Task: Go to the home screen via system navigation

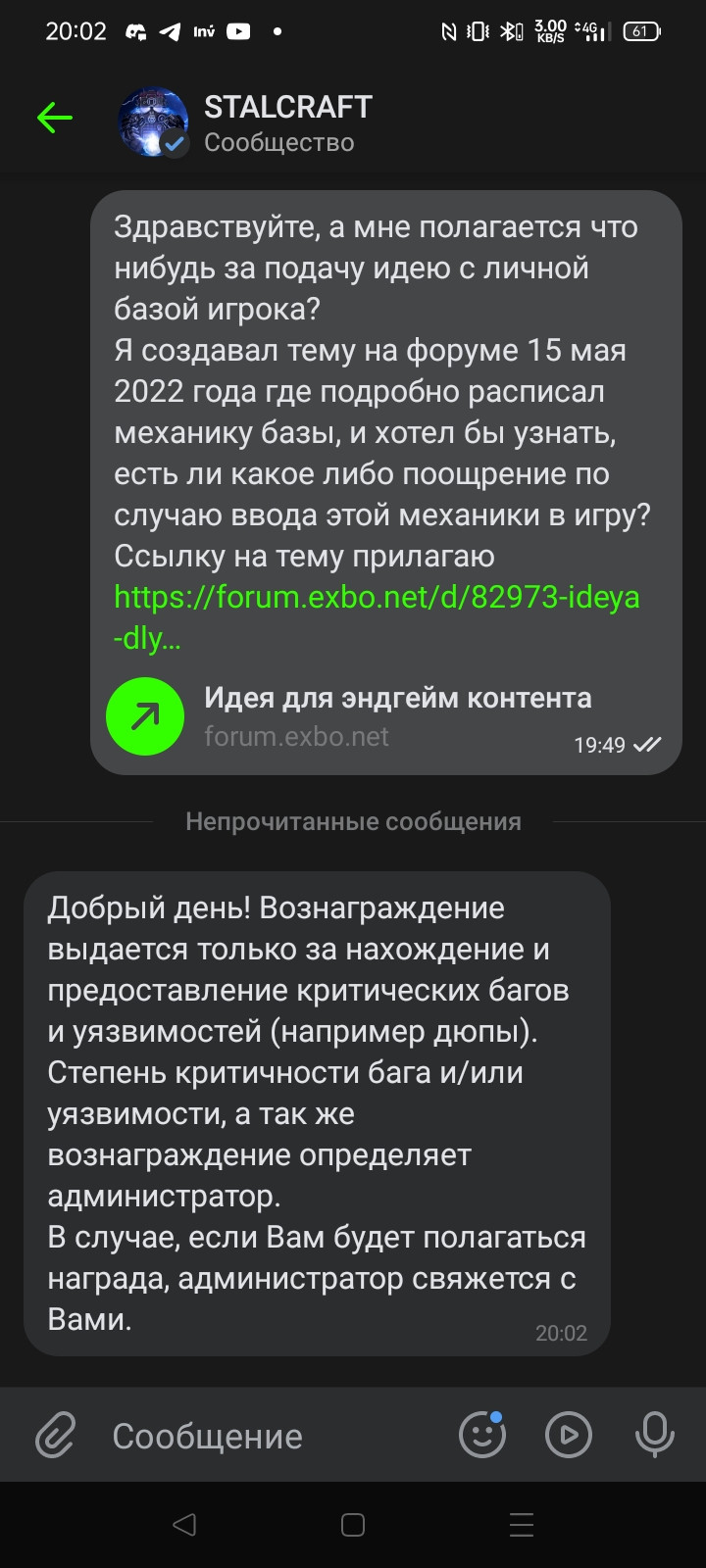Action: click(353, 1525)
